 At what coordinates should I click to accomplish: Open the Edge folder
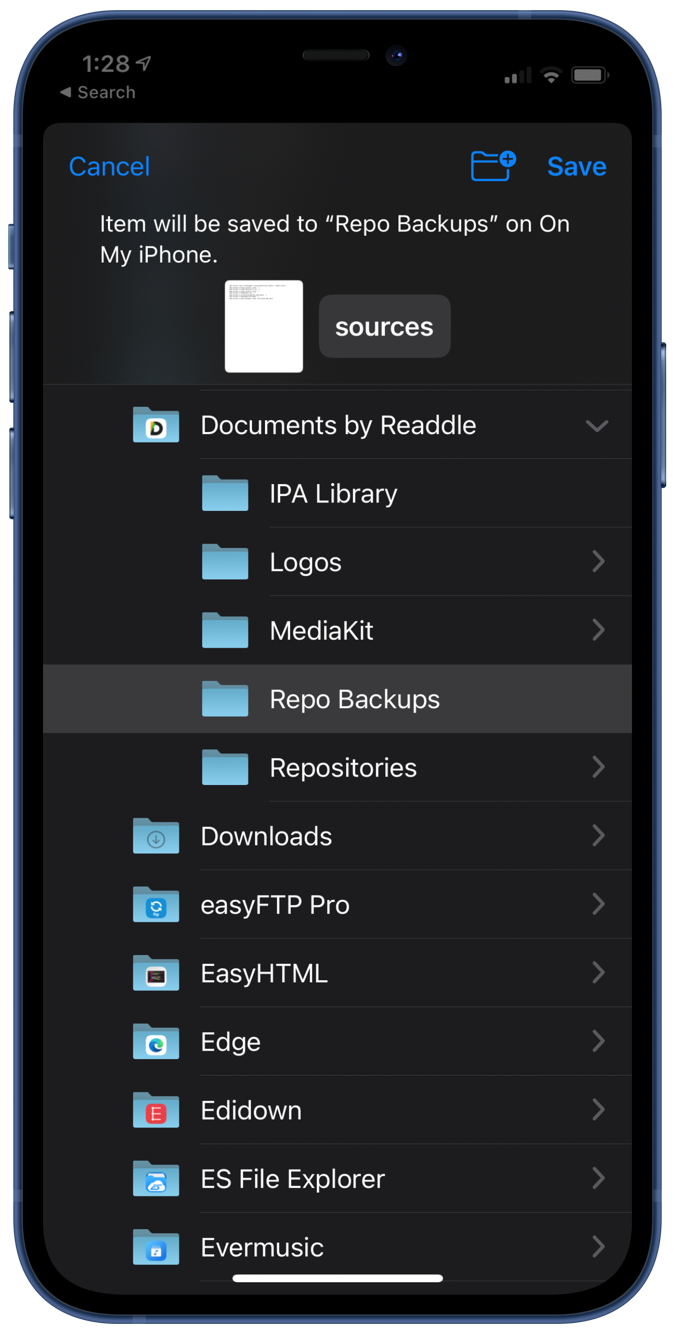point(337,1042)
